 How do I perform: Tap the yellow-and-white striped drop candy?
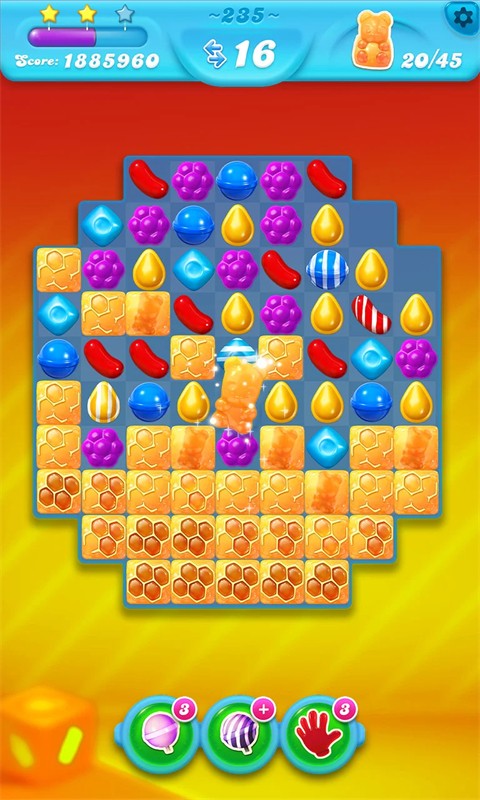(x=104, y=403)
